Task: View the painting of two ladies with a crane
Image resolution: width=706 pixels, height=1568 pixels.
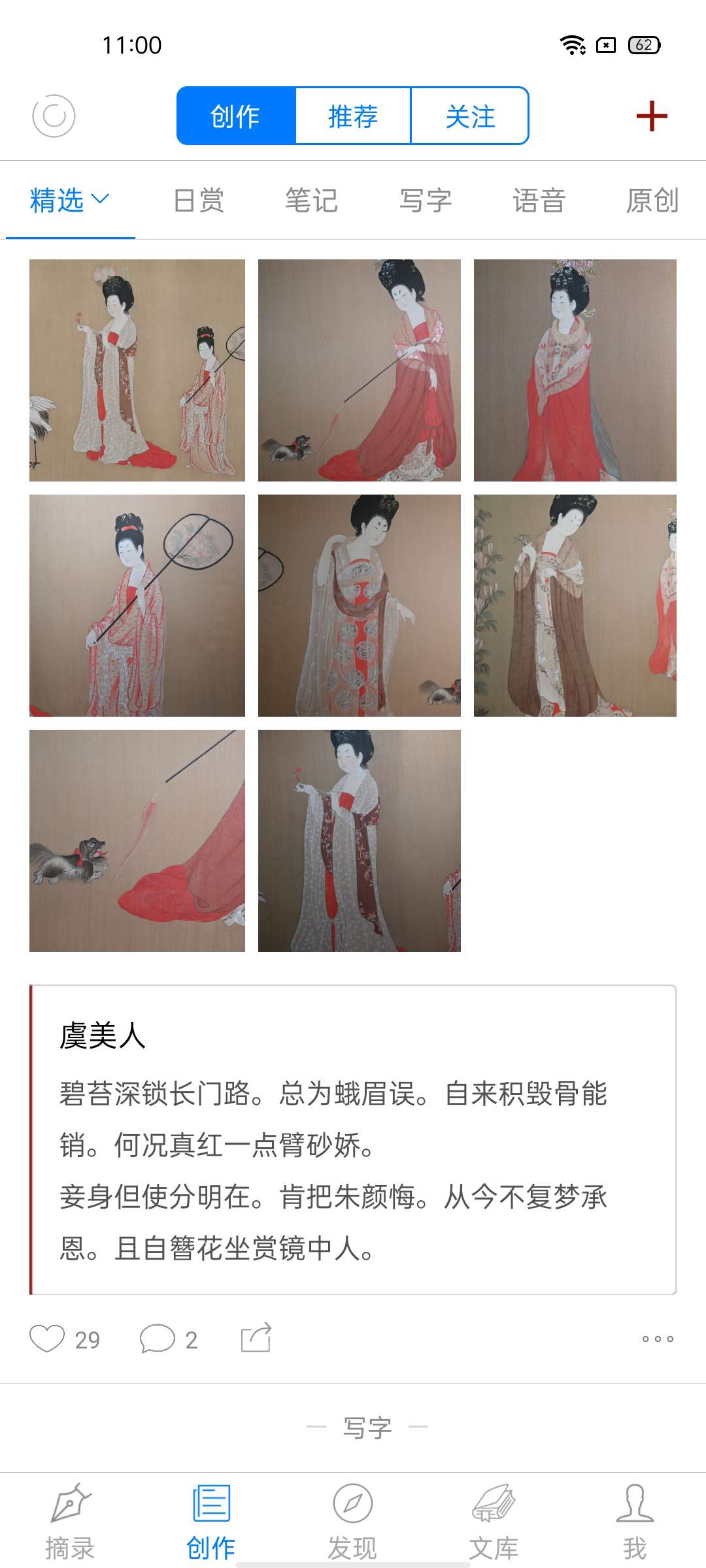Action: [137, 370]
